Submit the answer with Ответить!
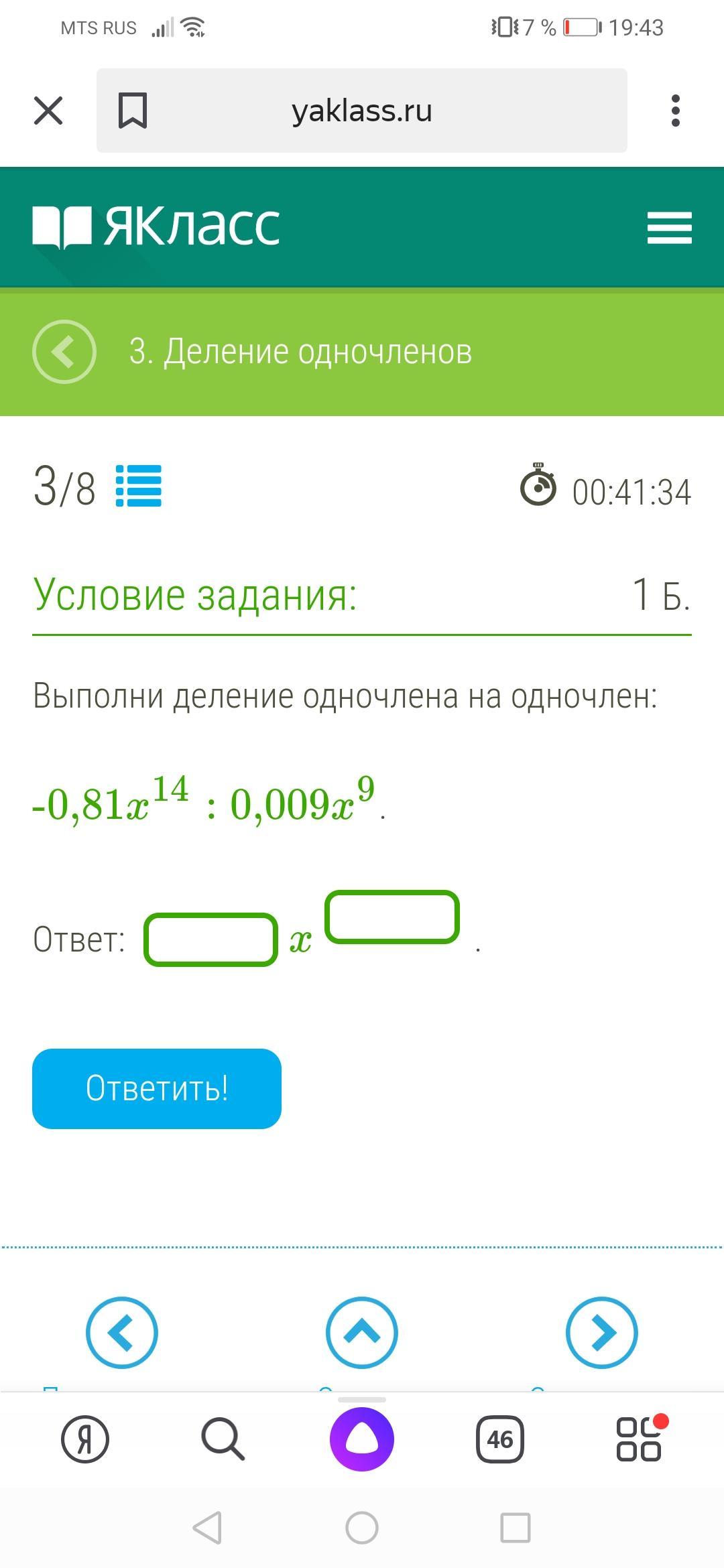Screen dimensions: 724x1568 (157, 1088)
